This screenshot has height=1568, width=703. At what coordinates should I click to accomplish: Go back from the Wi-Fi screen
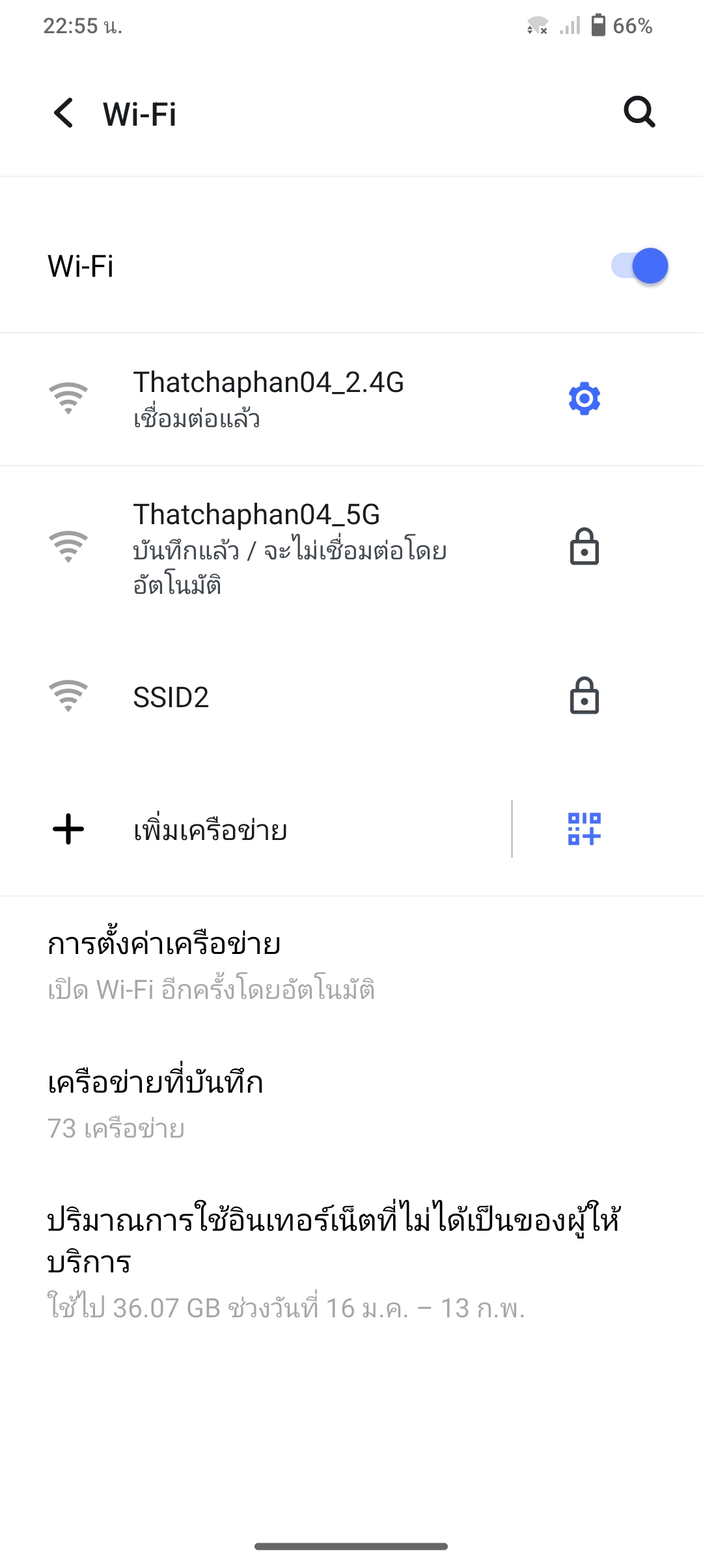[x=64, y=113]
